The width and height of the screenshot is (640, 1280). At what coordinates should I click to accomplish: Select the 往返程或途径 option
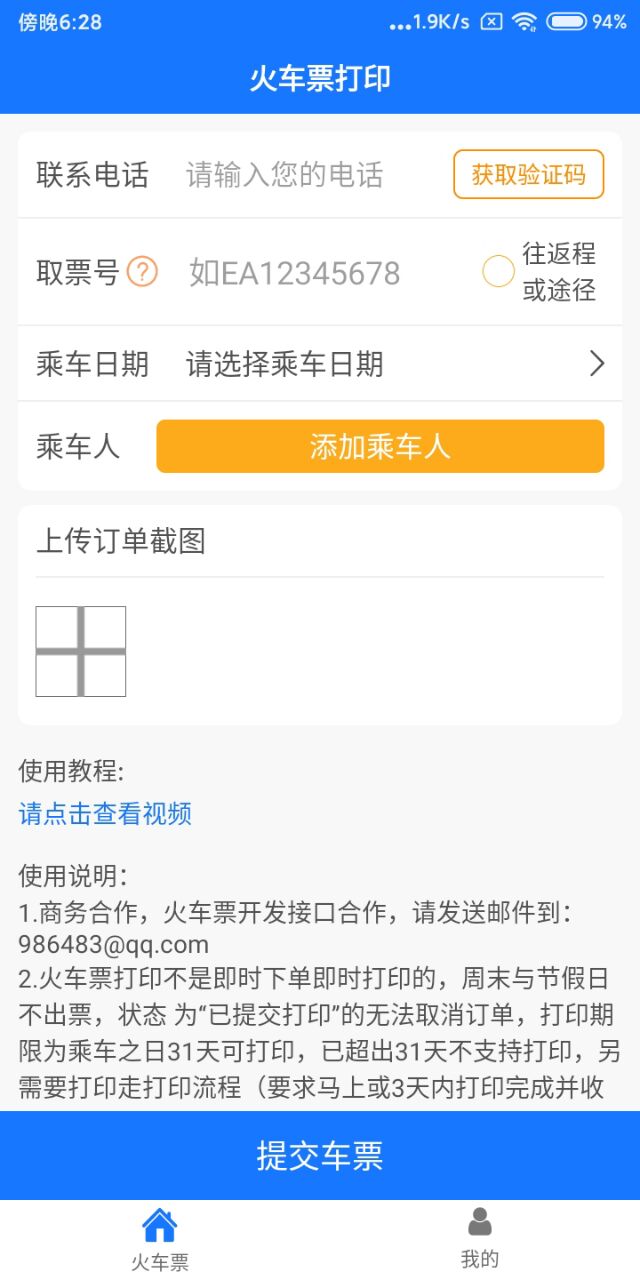click(498, 272)
